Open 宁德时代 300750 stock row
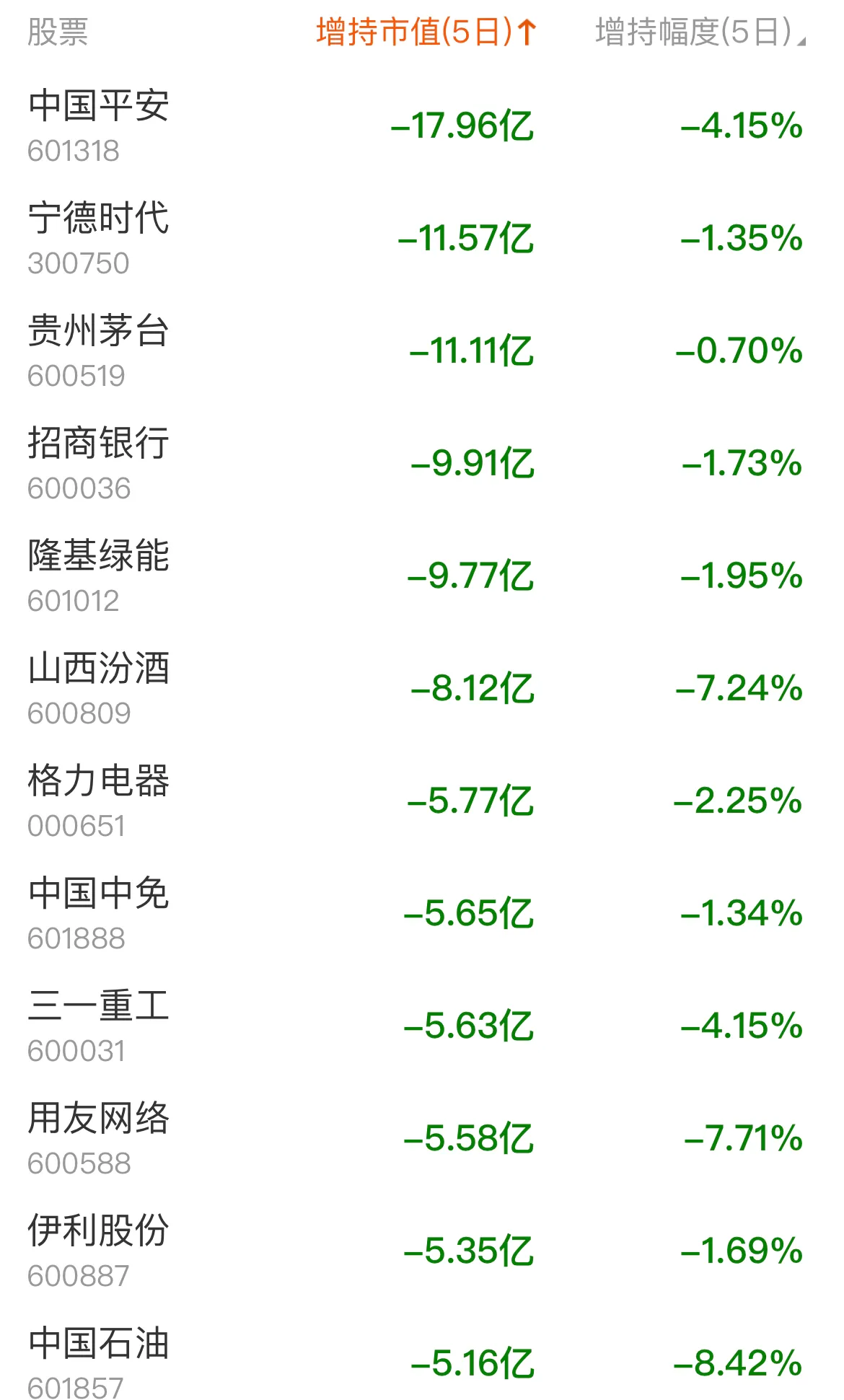The width and height of the screenshot is (844, 1400). point(422,239)
